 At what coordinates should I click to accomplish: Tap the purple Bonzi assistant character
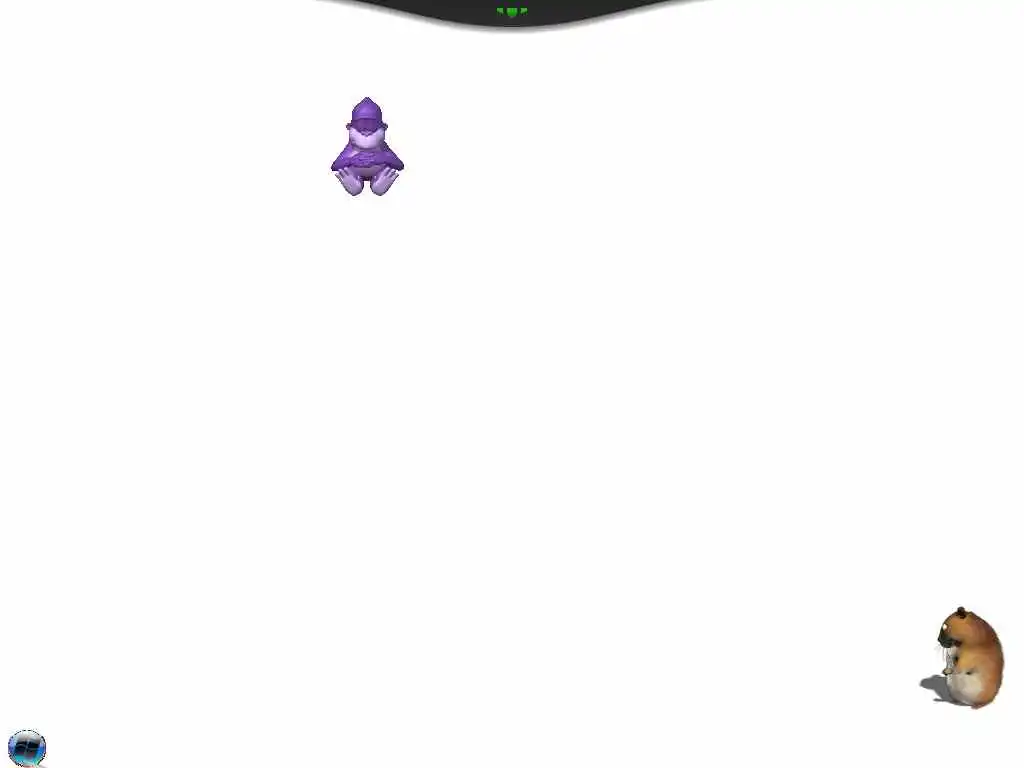click(367, 148)
